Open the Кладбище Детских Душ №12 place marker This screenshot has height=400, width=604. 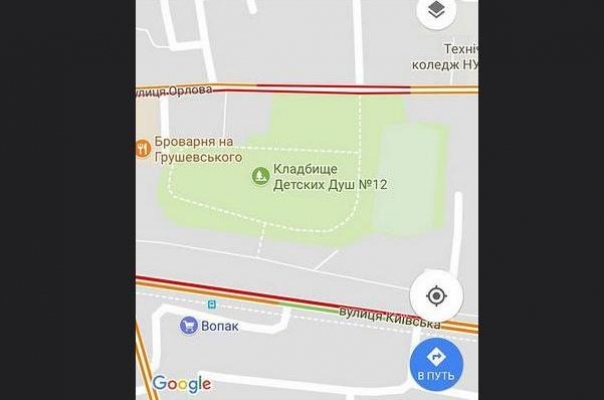coord(260,177)
